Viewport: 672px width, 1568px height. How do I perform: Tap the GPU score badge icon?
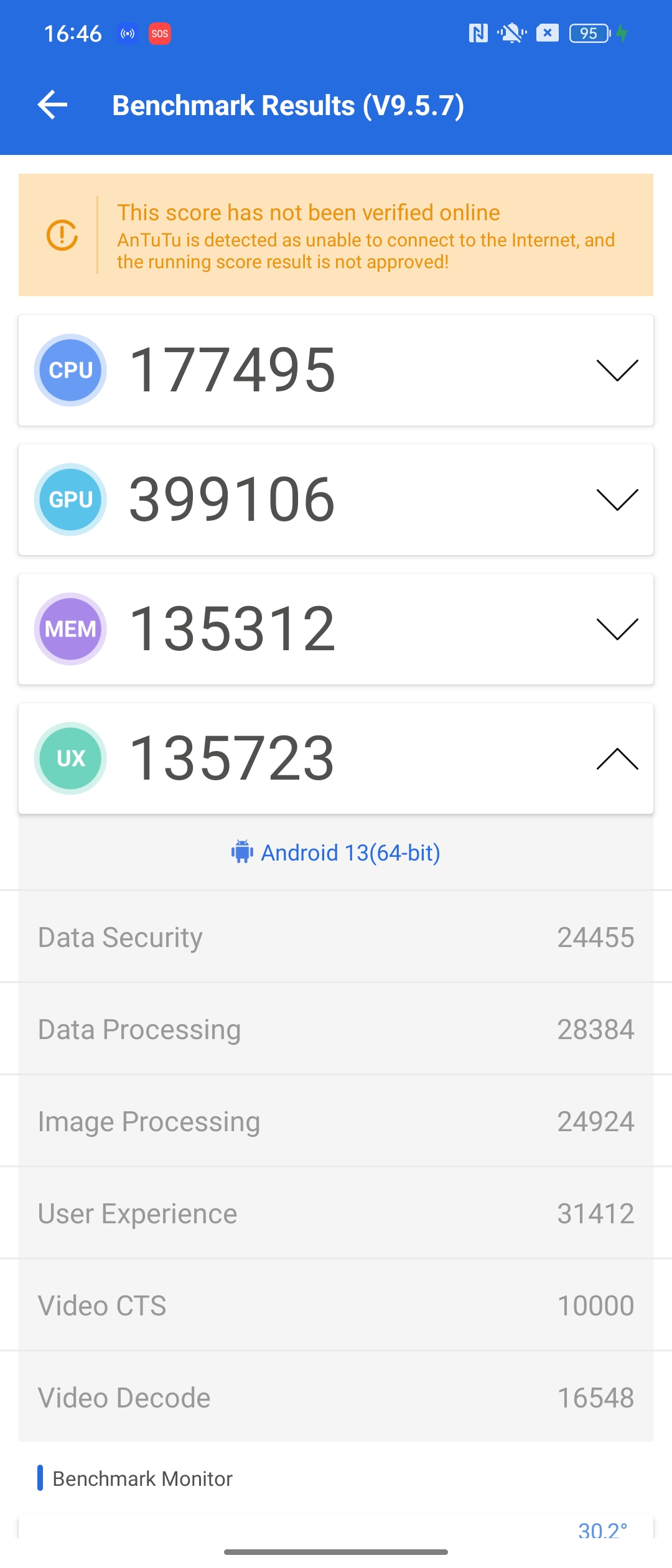[x=70, y=499]
